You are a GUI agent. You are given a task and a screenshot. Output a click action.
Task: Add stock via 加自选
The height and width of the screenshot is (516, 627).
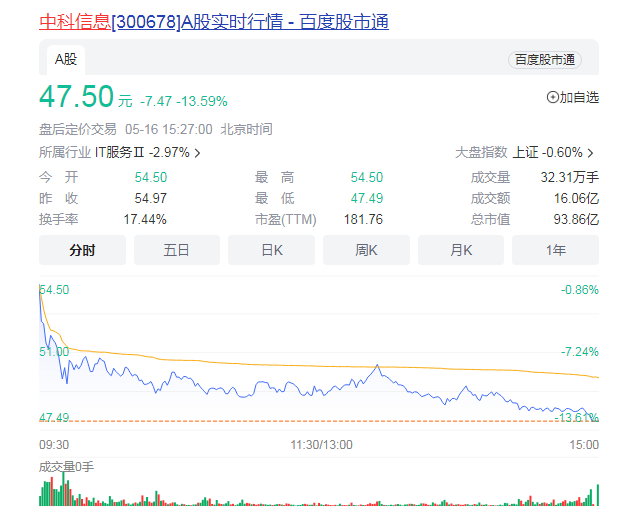point(573,97)
